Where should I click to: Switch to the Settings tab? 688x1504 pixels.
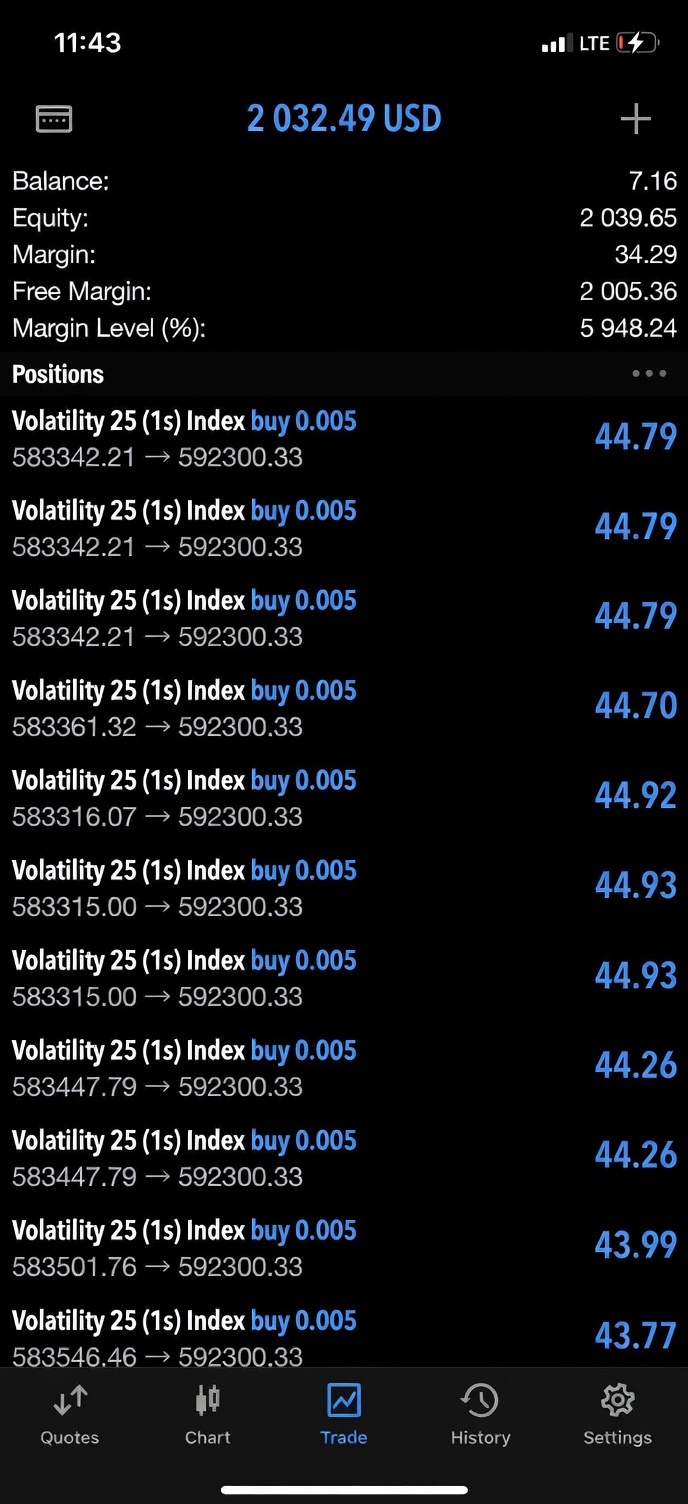[x=617, y=1416]
